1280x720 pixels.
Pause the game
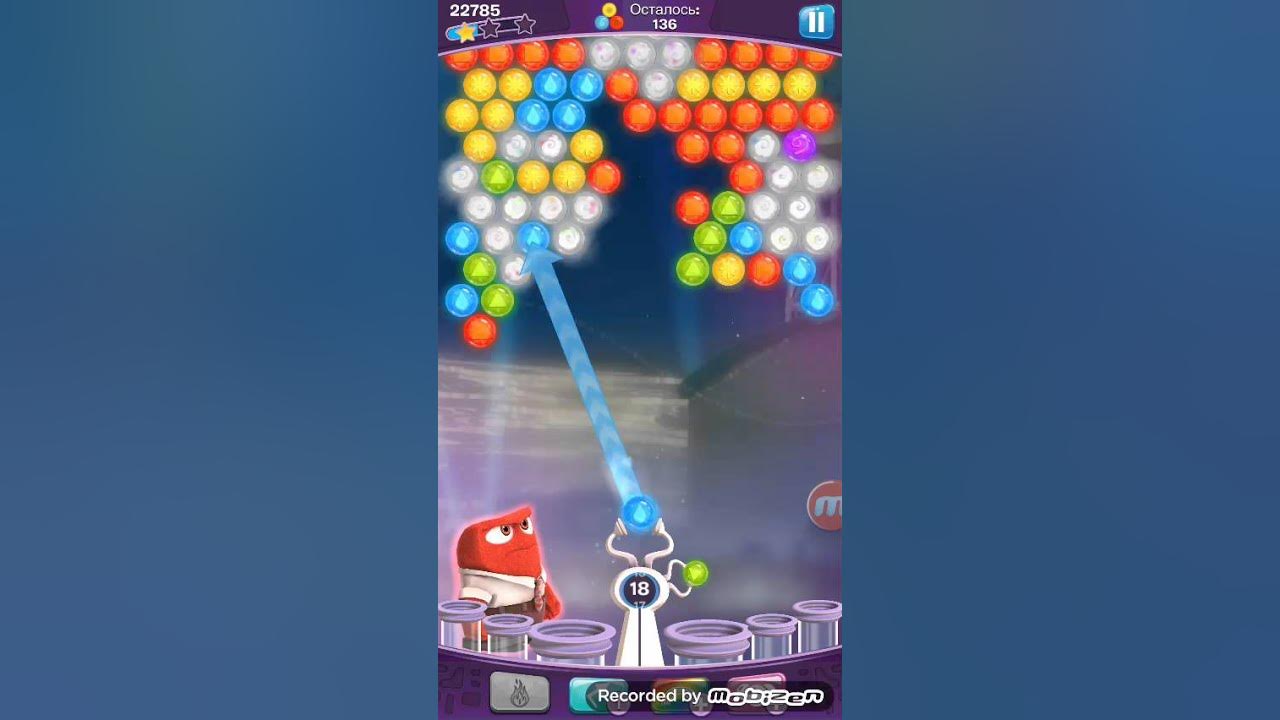point(816,21)
